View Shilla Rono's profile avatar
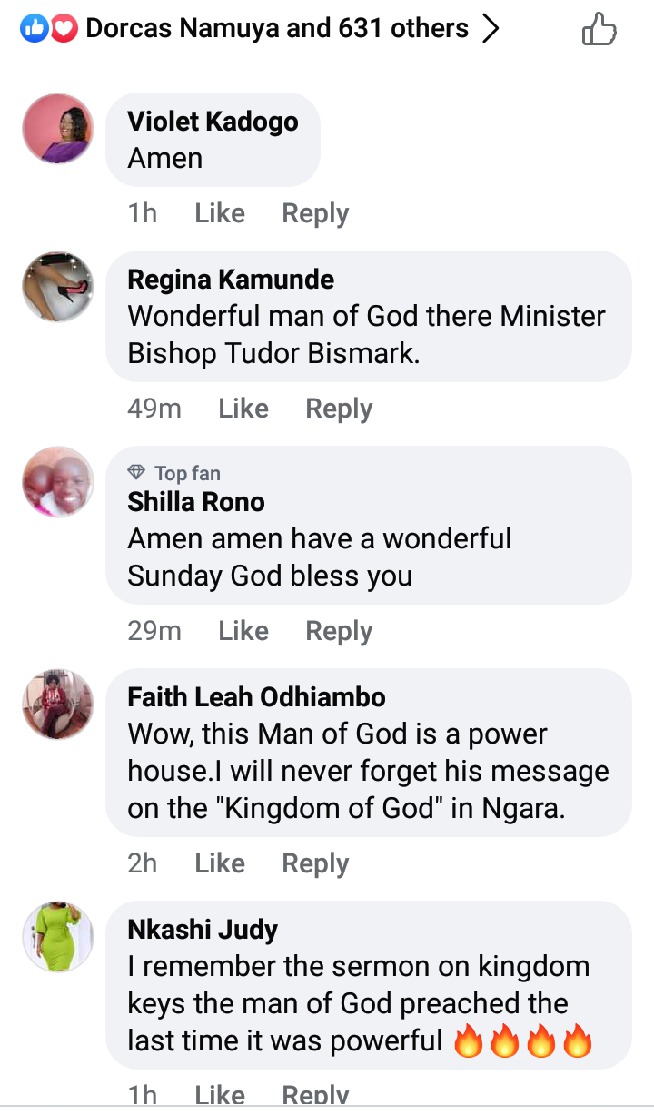Screen dimensions: 654x1111 pos(58,482)
